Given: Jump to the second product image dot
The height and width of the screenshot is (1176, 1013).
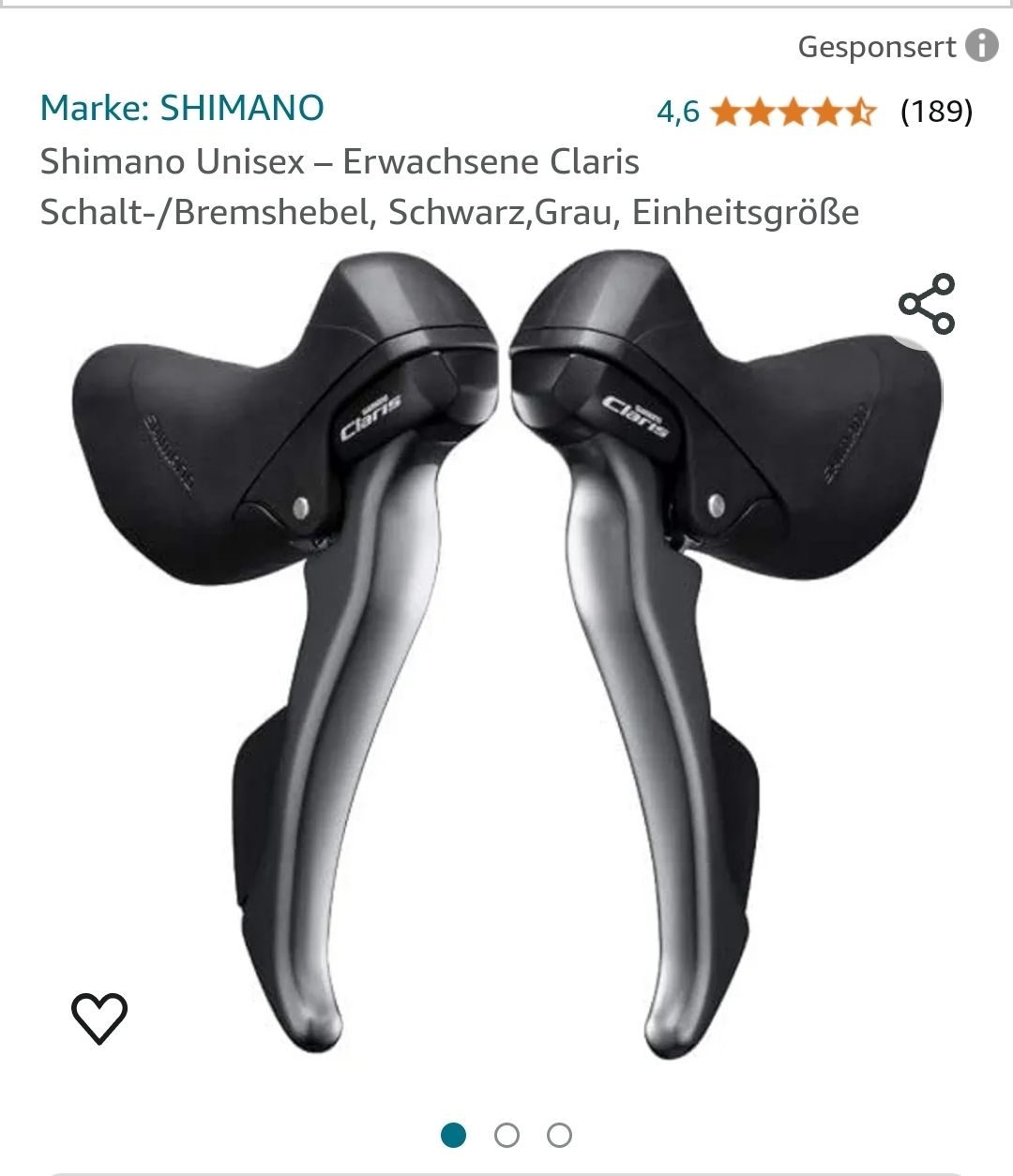Looking at the screenshot, I should (x=506, y=1136).
